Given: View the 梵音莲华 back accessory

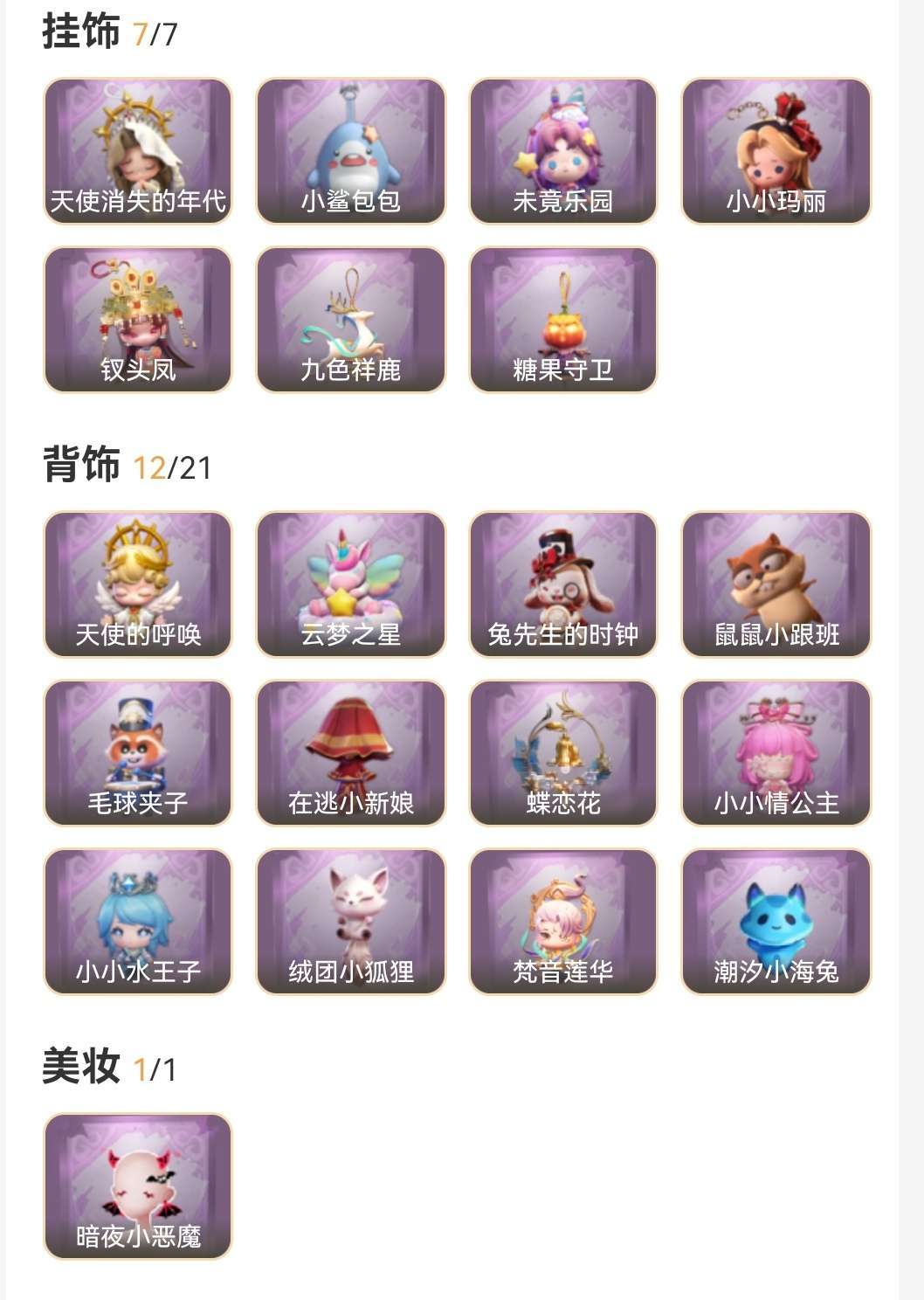Looking at the screenshot, I should (563, 922).
